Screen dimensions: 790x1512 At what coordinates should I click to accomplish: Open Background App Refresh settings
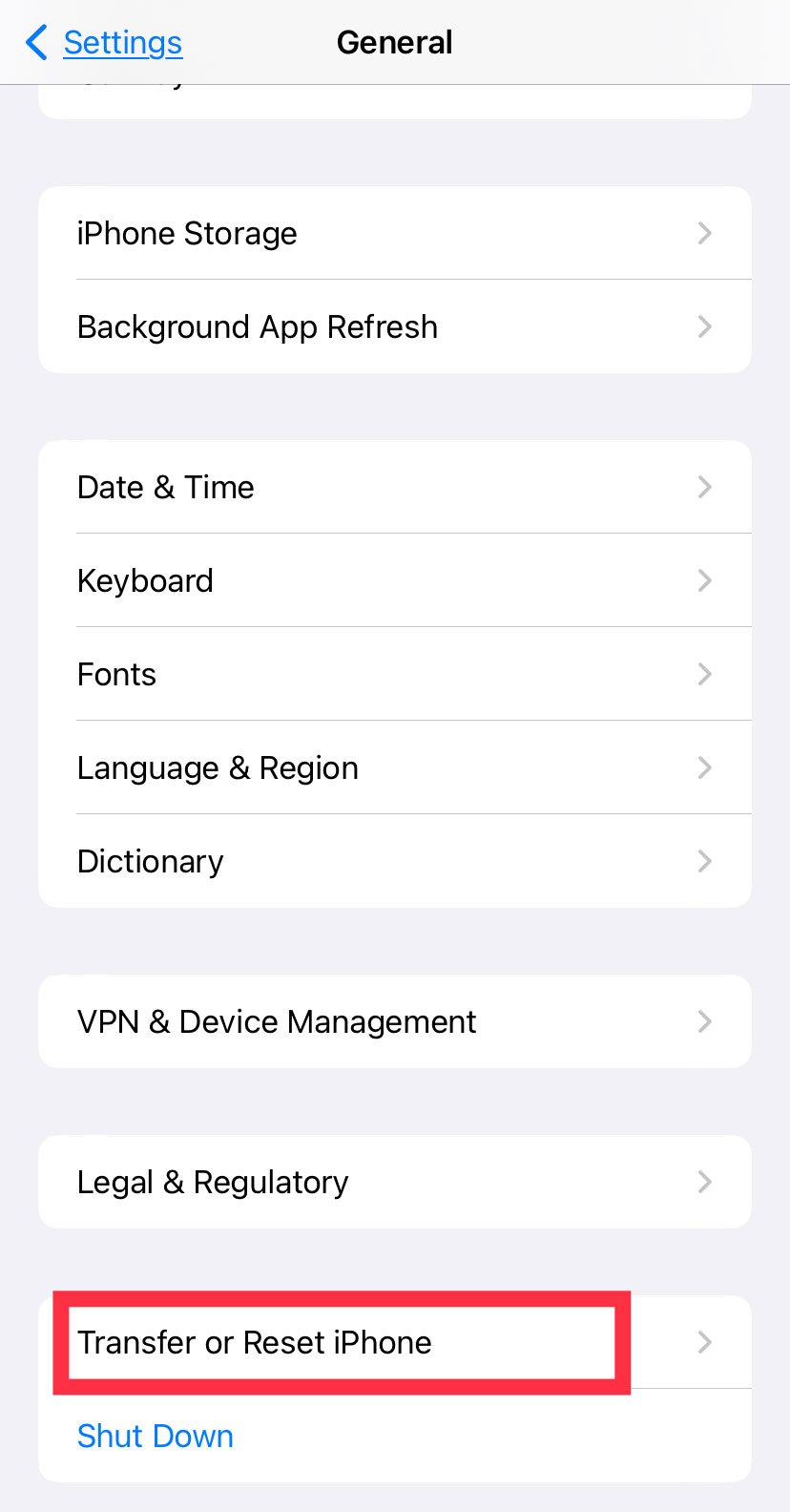[x=394, y=327]
